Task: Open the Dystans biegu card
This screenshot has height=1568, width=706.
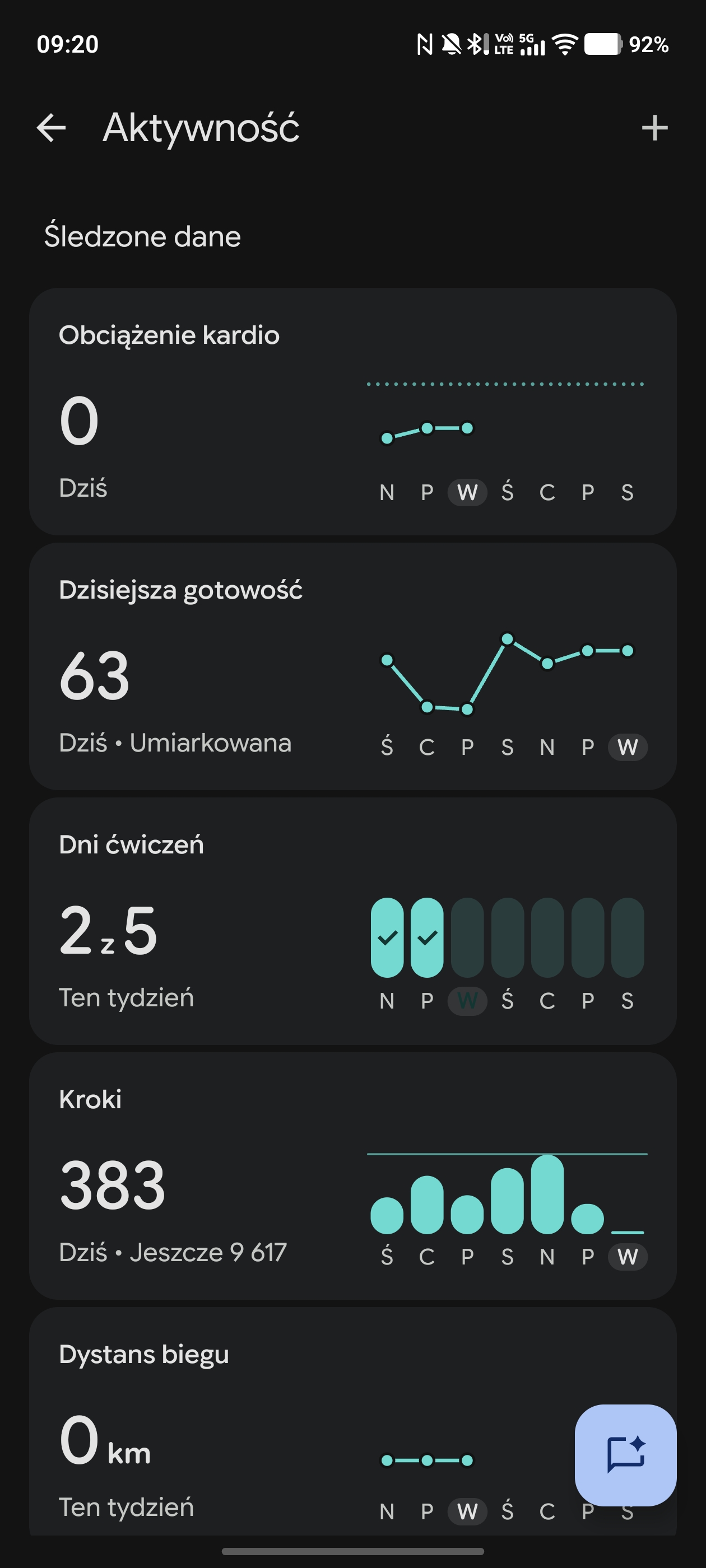Action: click(352, 1421)
